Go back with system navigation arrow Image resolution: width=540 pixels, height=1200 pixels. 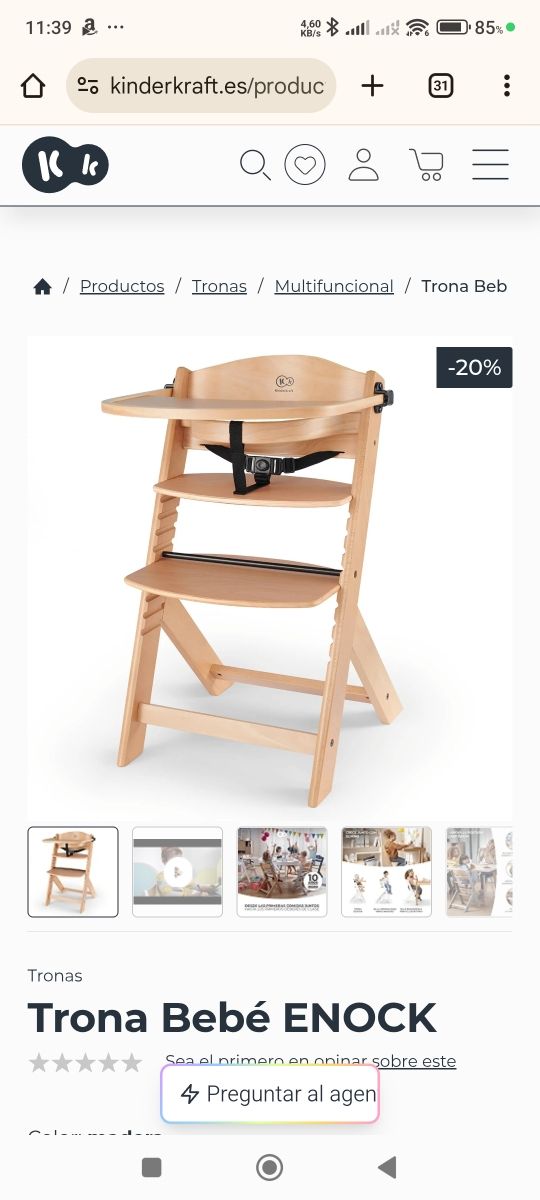[387, 1167]
